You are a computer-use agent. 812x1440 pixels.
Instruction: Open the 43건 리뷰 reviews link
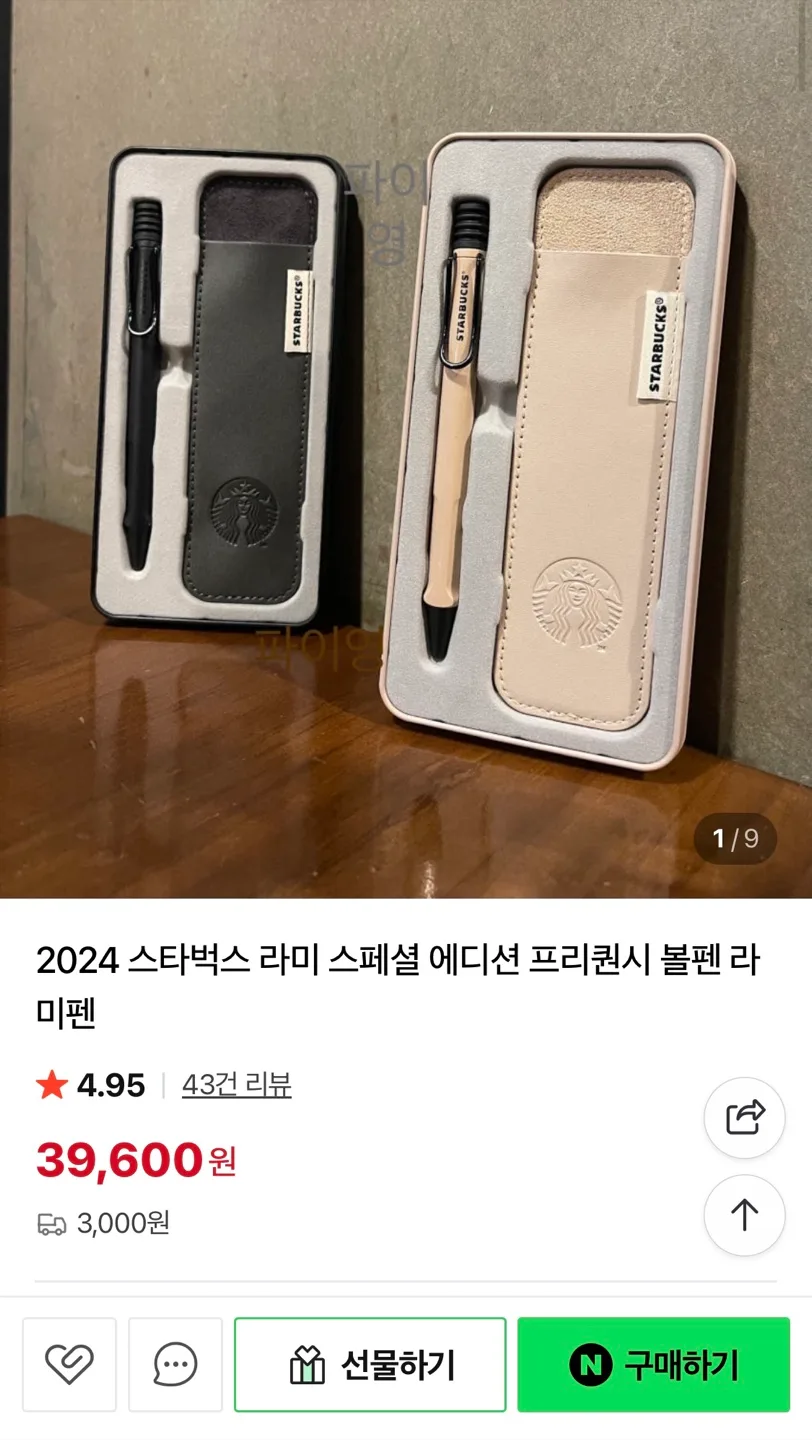pos(236,1085)
